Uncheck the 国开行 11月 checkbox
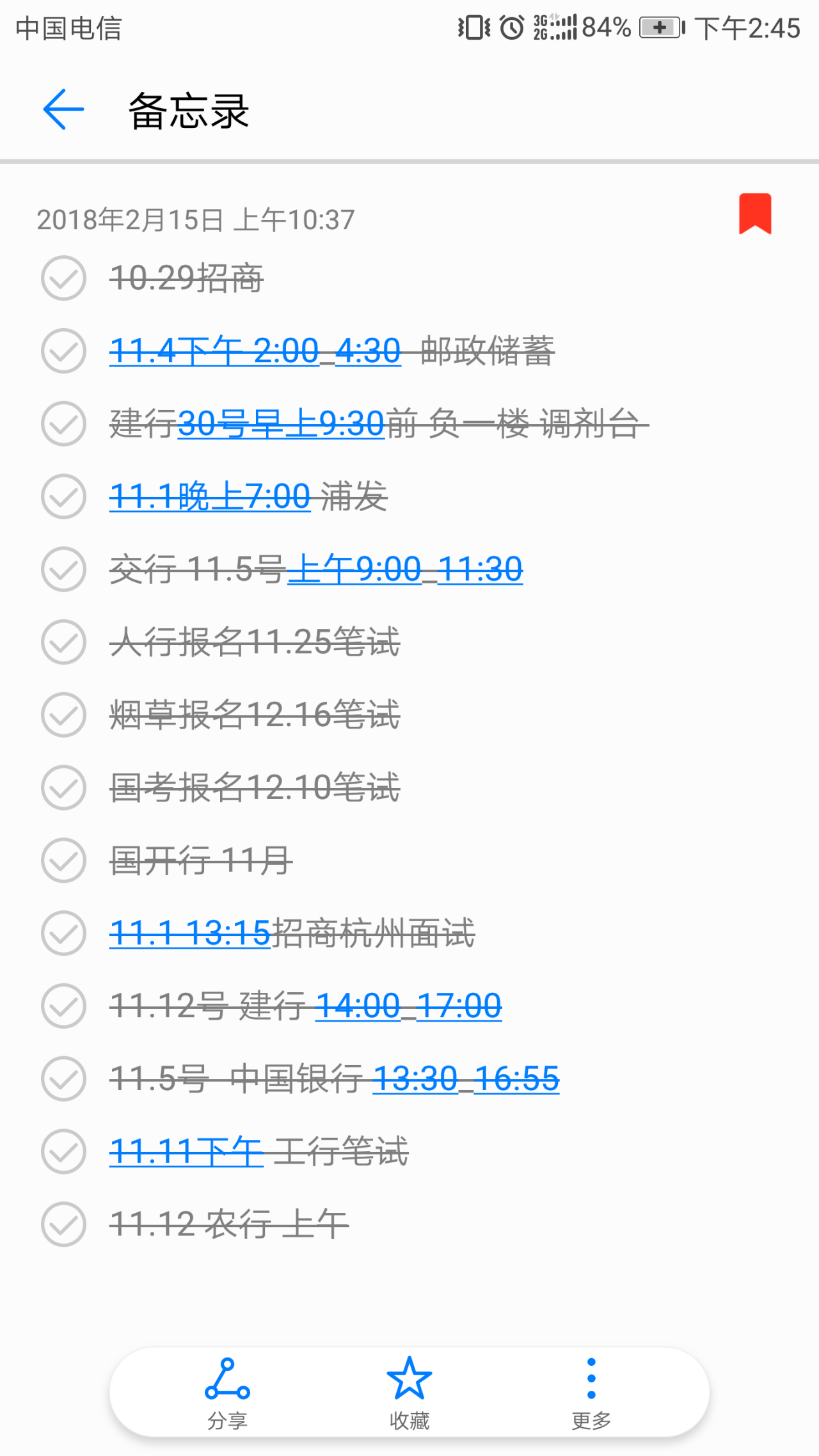819x1456 pixels. (63, 860)
